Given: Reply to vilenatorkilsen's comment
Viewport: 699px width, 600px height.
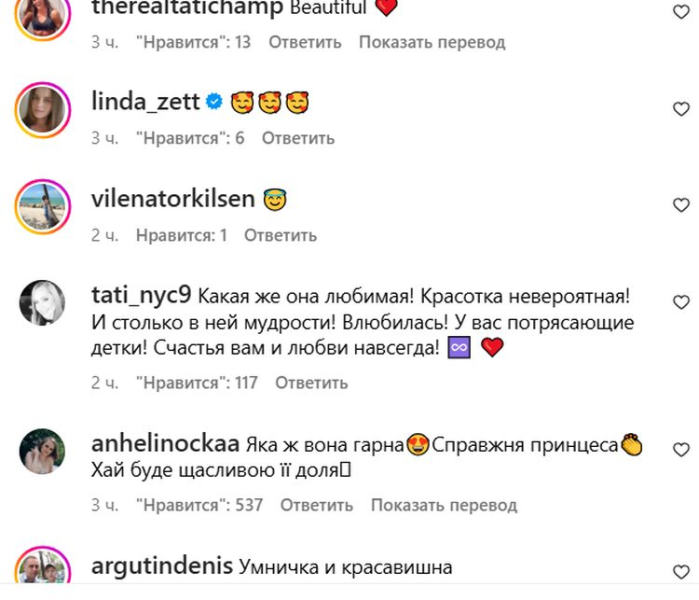Looking at the screenshot, I should pos(280,236).
